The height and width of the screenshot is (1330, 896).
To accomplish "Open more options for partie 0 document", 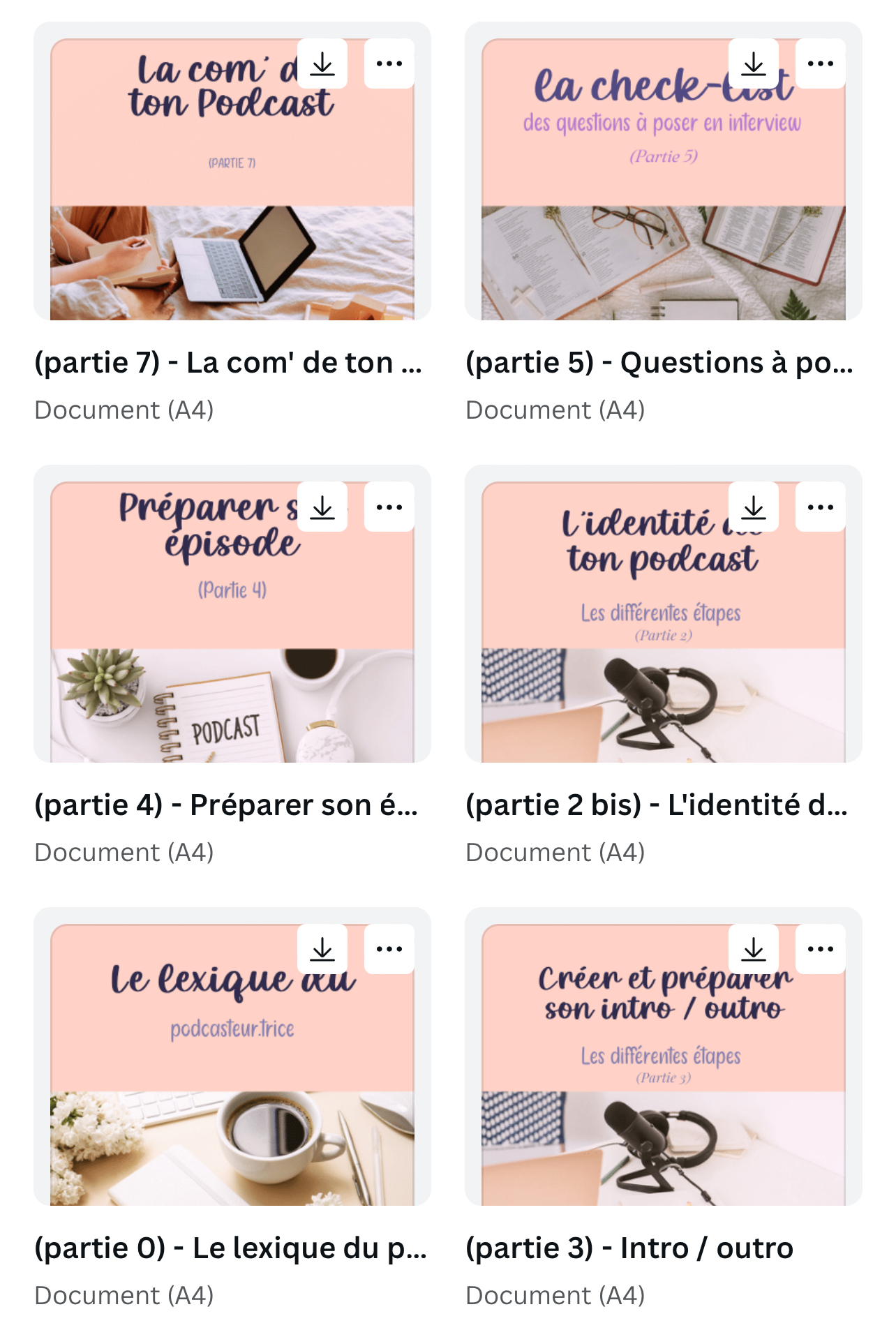I will pyautogui.click(x=389, y=949).
